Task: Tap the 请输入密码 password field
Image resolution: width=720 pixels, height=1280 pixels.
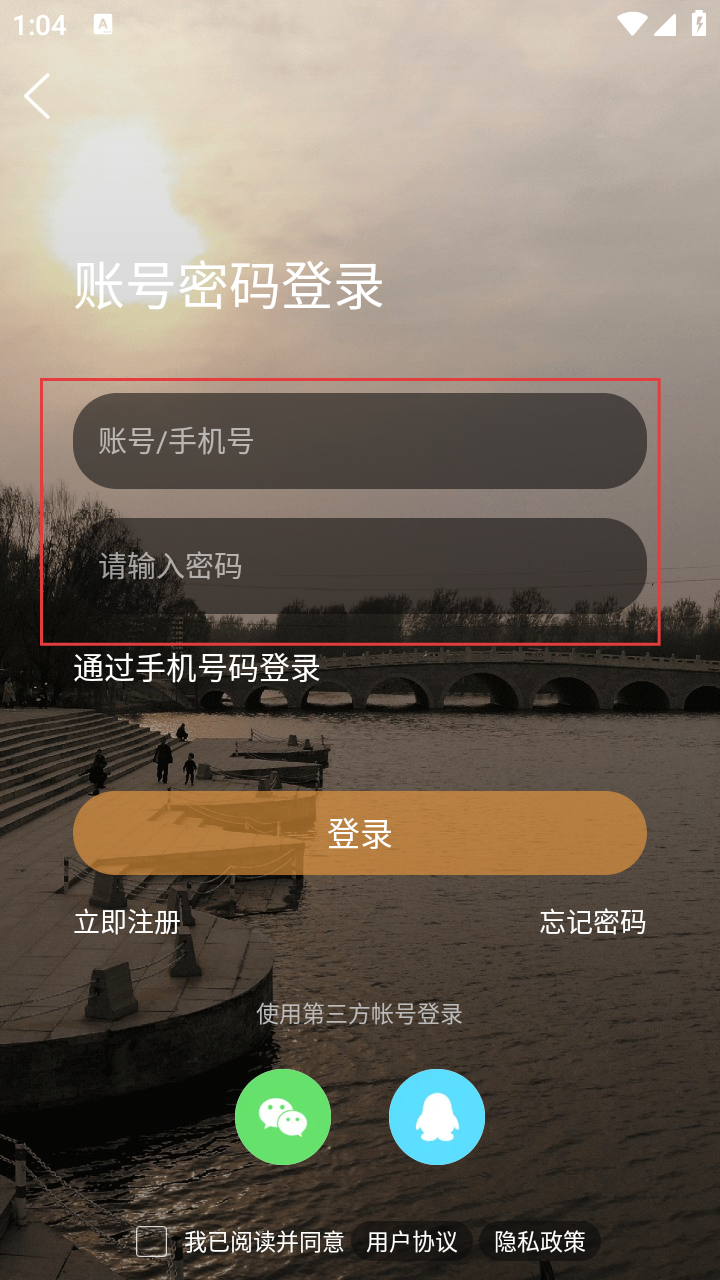Action: click(360, 566)
